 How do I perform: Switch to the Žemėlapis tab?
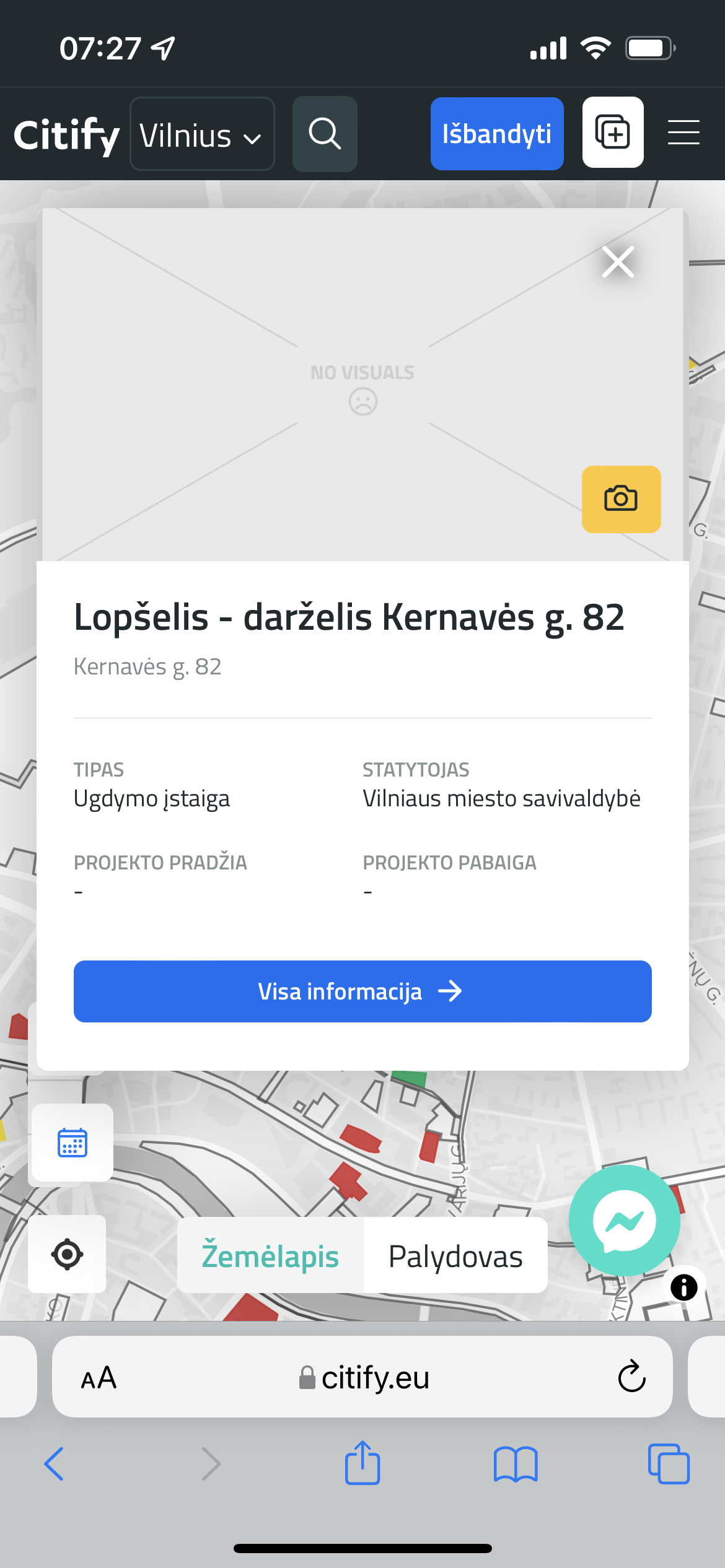[271, 1256]
